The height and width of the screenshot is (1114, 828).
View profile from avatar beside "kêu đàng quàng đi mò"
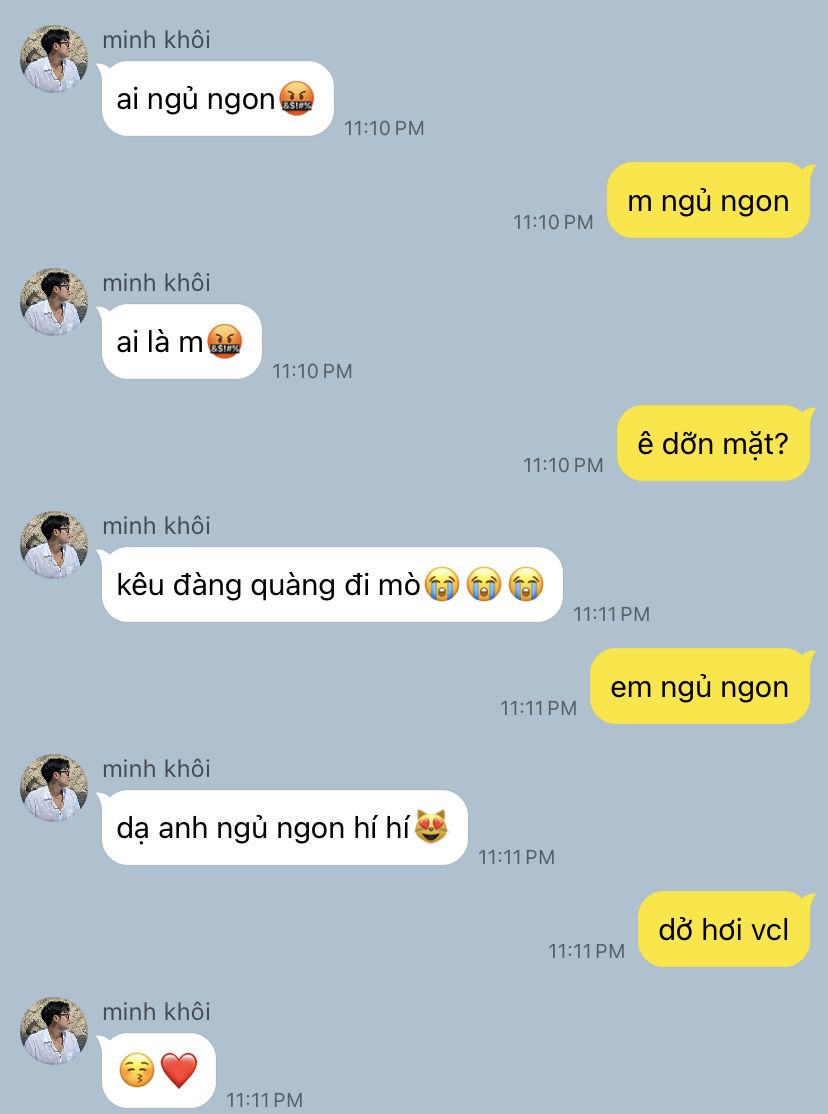[54, 545]
